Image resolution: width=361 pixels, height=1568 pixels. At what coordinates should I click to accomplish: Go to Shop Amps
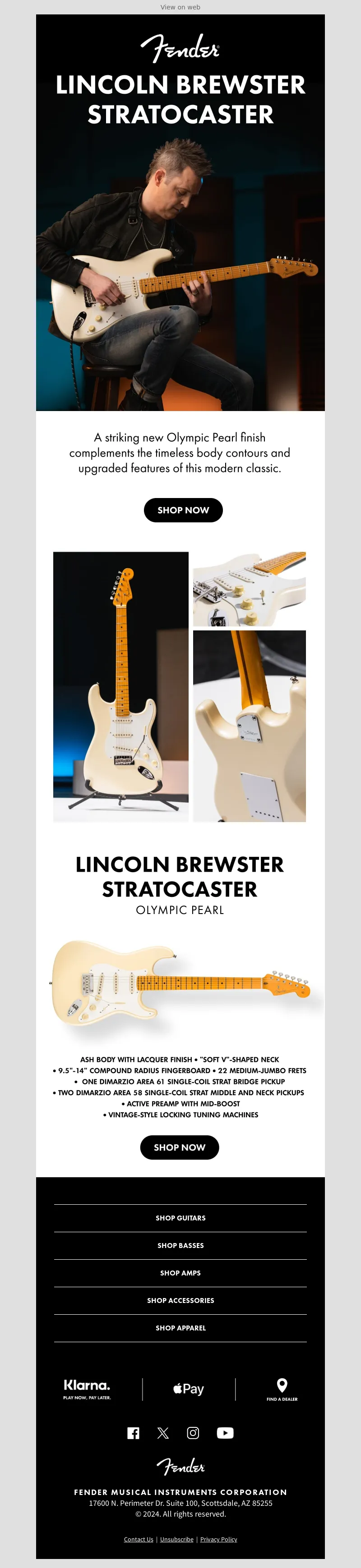click(180, 1273)
